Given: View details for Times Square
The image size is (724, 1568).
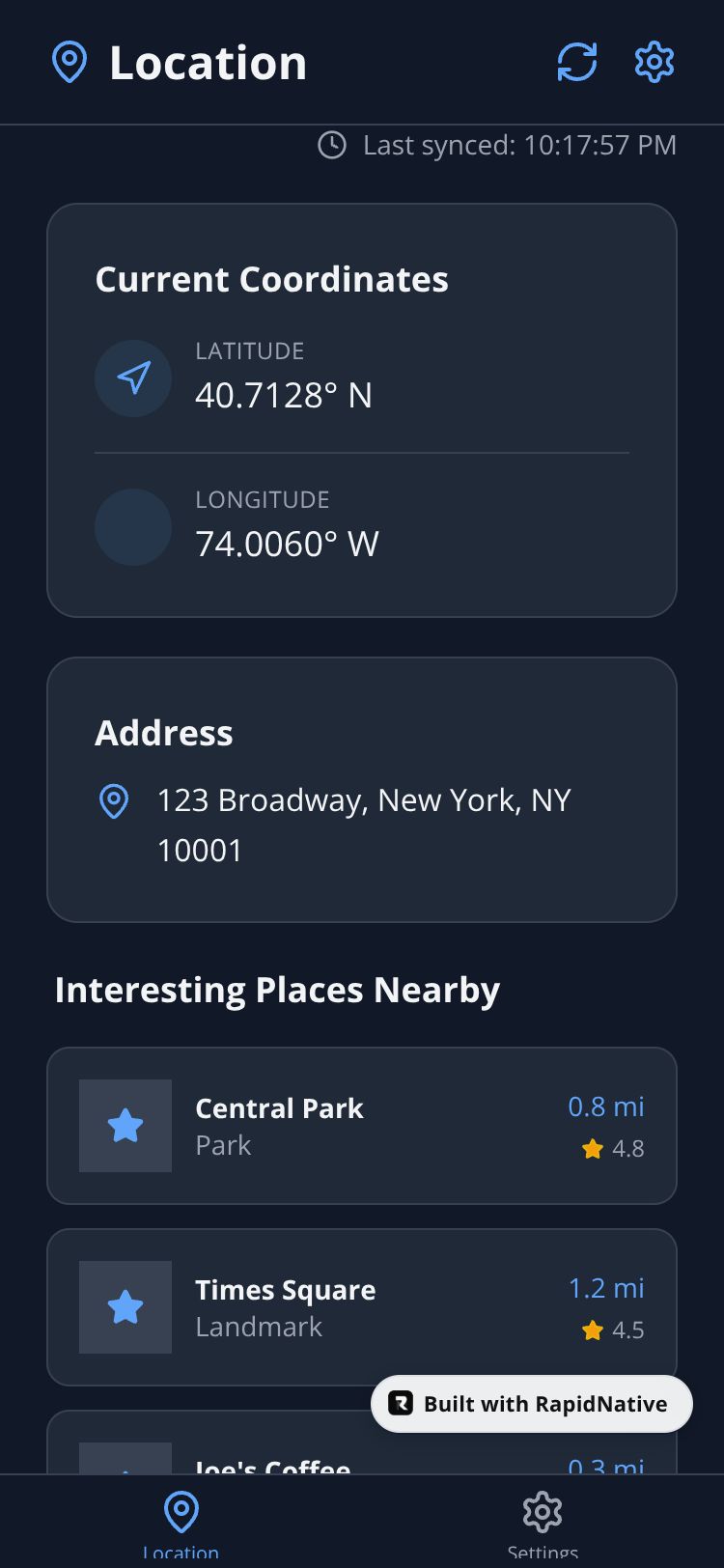Looking at the screenshot, I should coord(361,1307).
